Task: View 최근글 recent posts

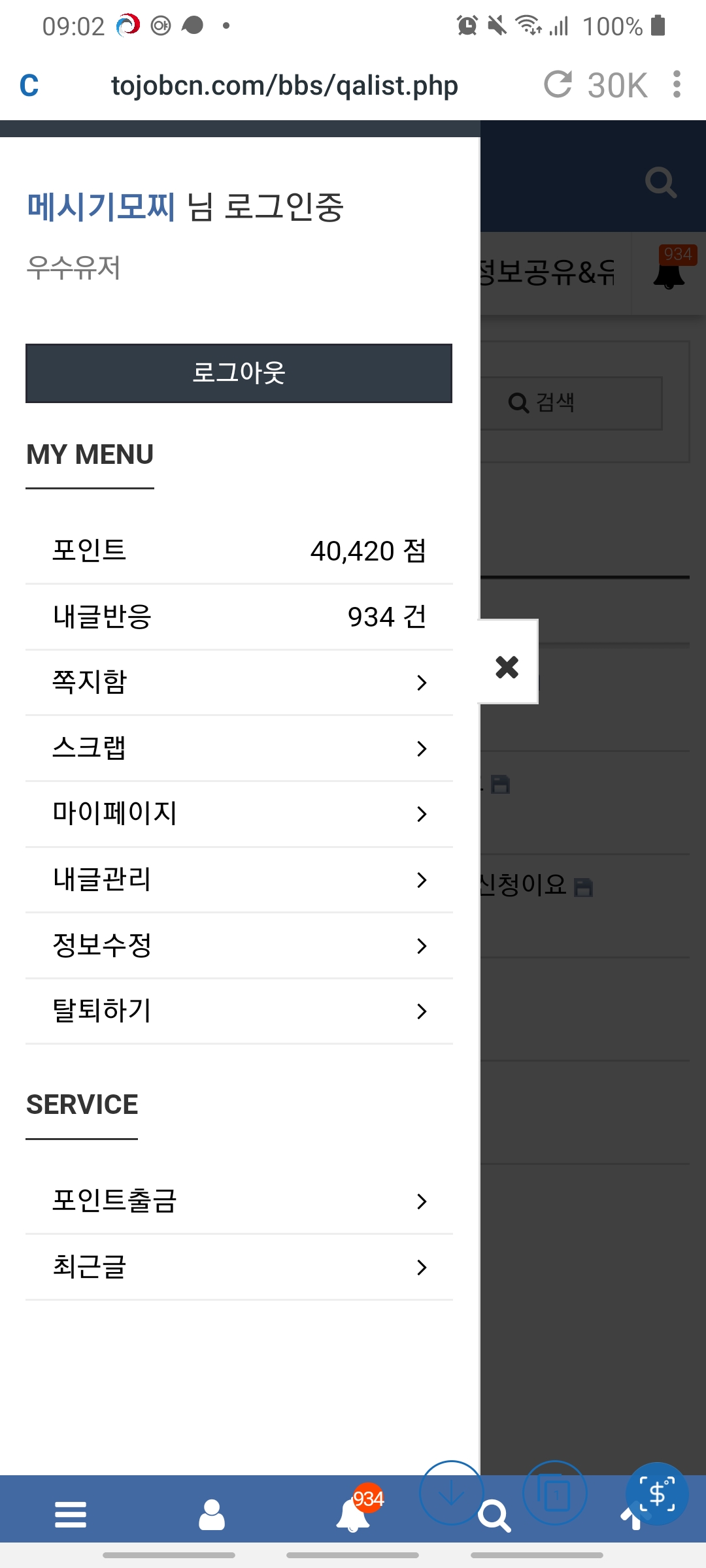Action: pyautogui.click(x=239, y=1267)
